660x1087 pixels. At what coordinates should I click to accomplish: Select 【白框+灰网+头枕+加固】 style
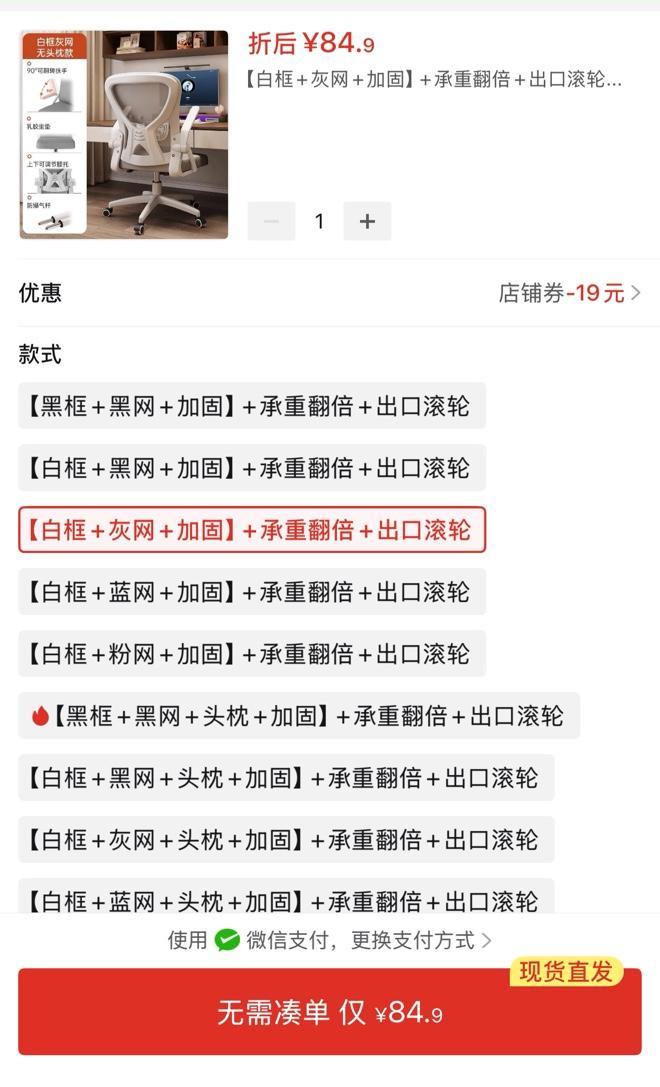285,840
